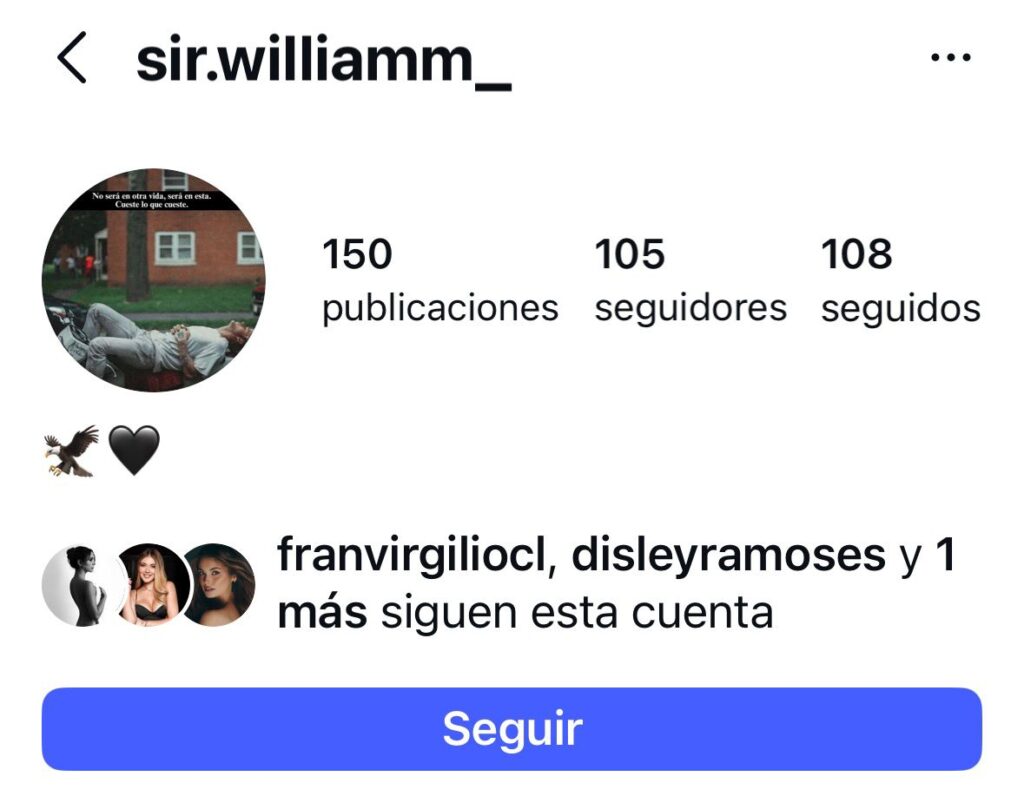Show the 108 seguidos list
Image resolution: width=1024 pixels, height=796 pixels.
tap(900, 281)
